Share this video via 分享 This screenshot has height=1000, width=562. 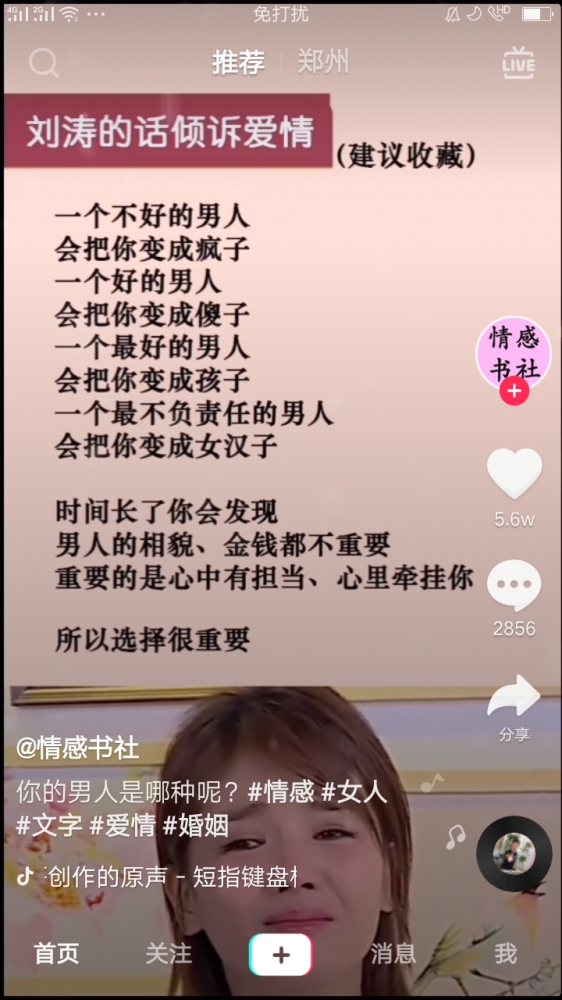[514, 707]
